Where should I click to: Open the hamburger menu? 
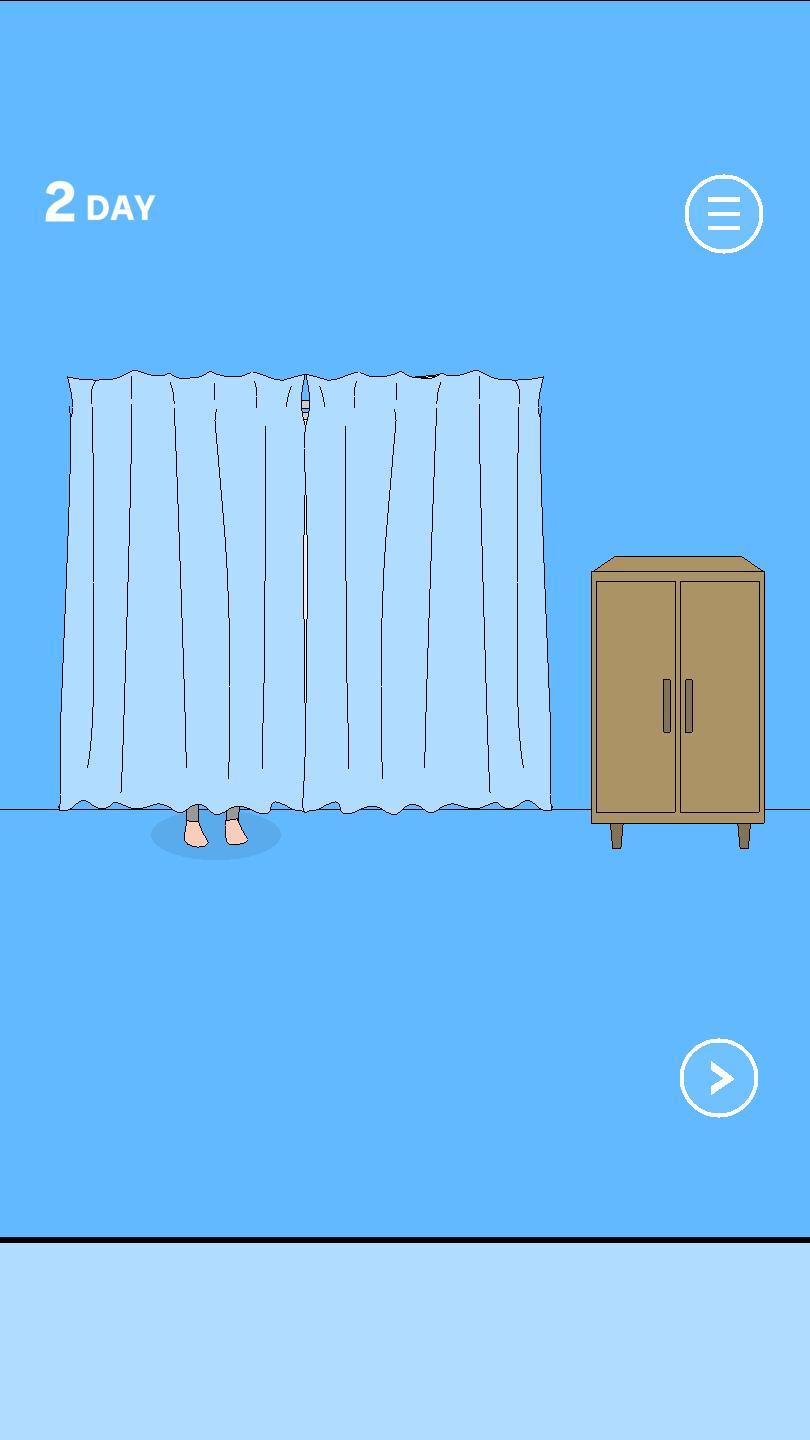click(x=723, y=213)
